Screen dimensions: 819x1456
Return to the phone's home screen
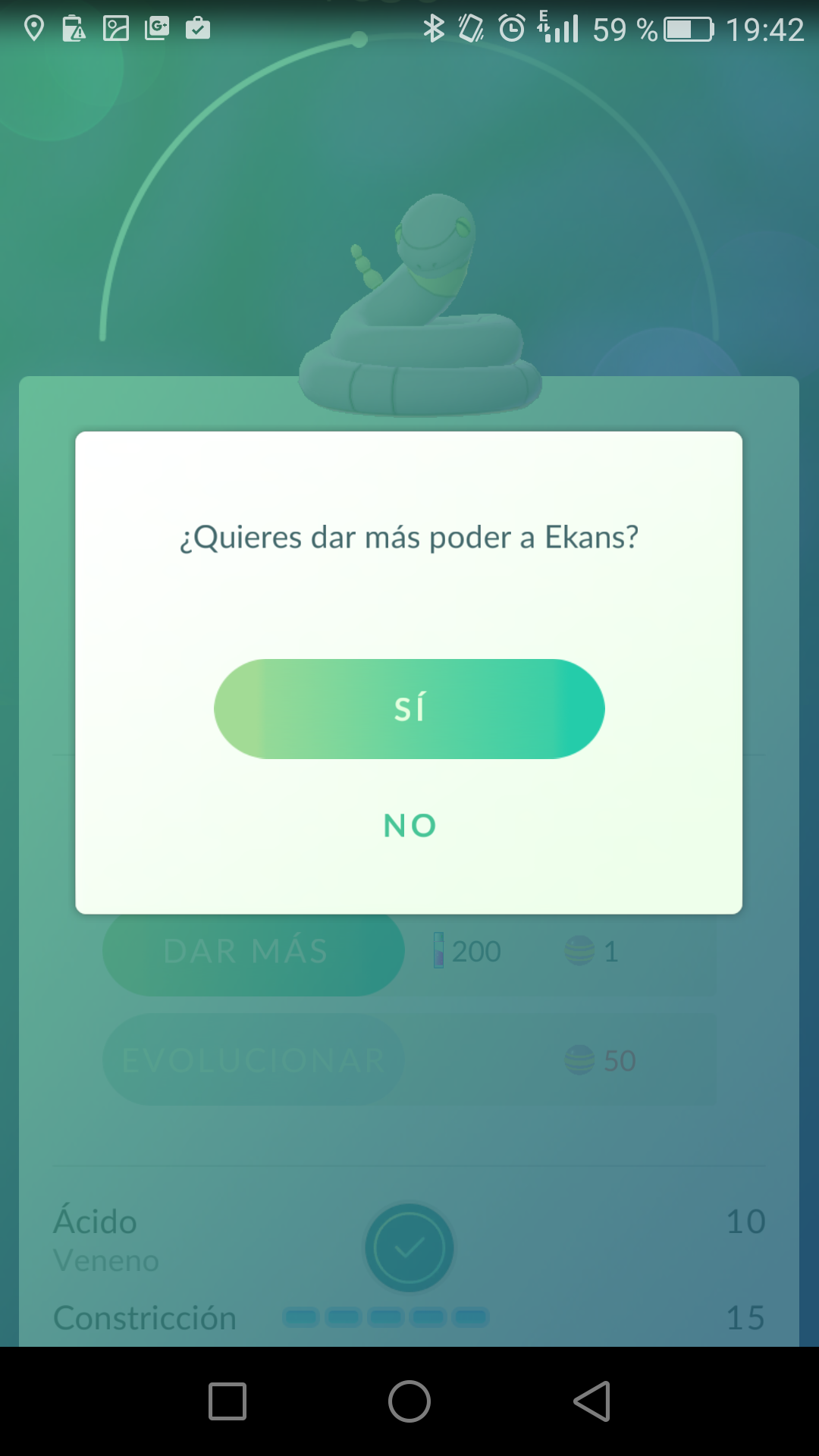point(409,1401)
